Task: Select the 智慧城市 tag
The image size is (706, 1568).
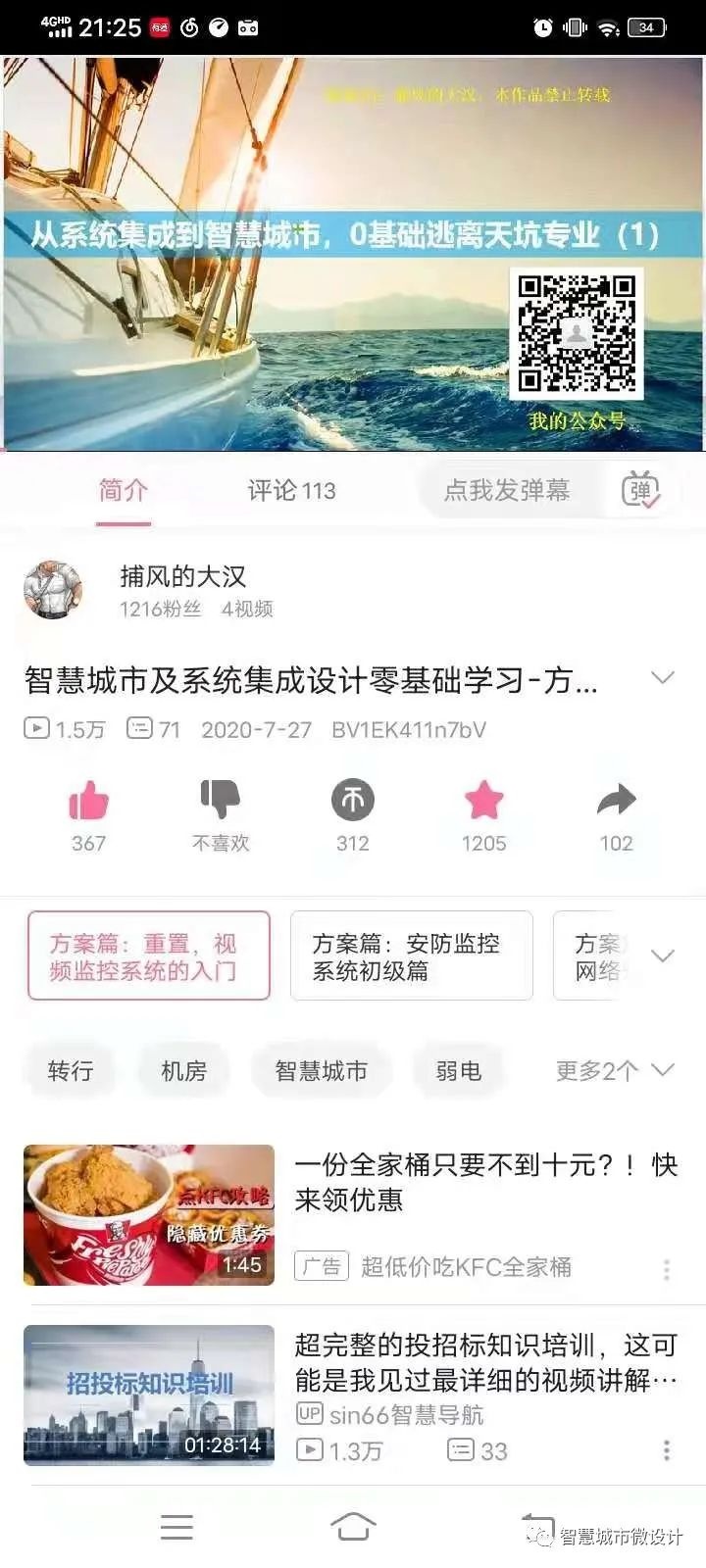Action: point(321,1070)
